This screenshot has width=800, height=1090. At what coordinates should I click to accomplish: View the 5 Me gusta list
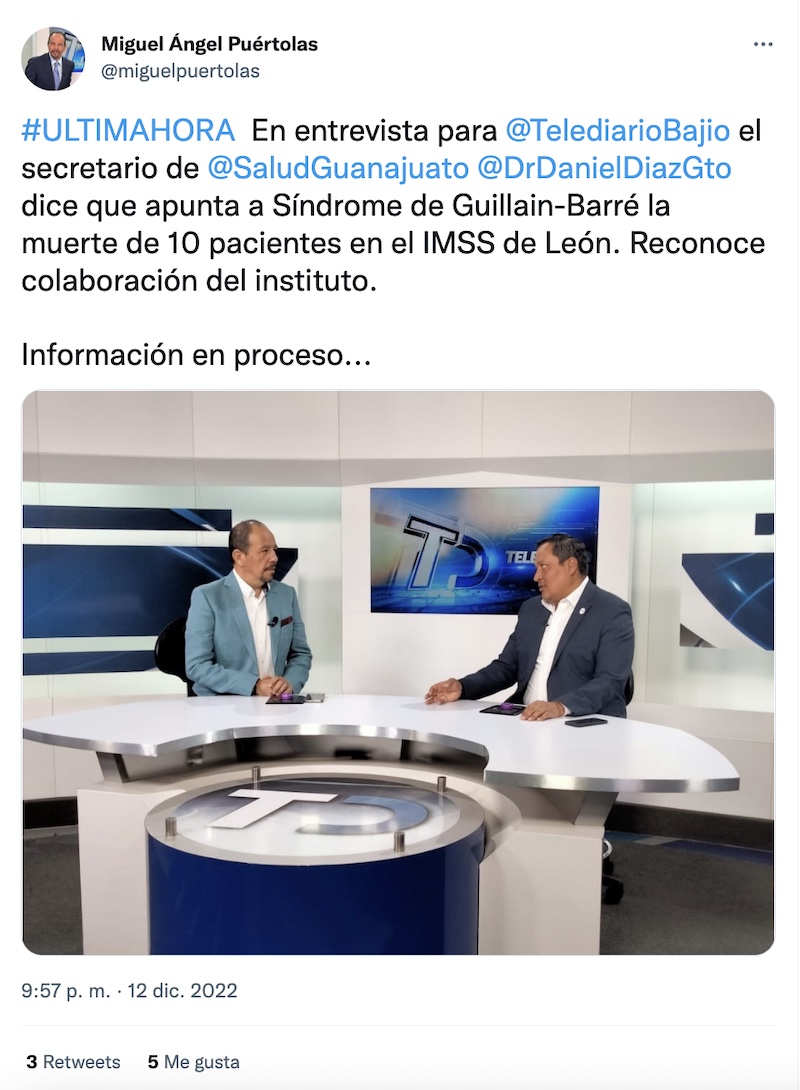click(193, 1062)
